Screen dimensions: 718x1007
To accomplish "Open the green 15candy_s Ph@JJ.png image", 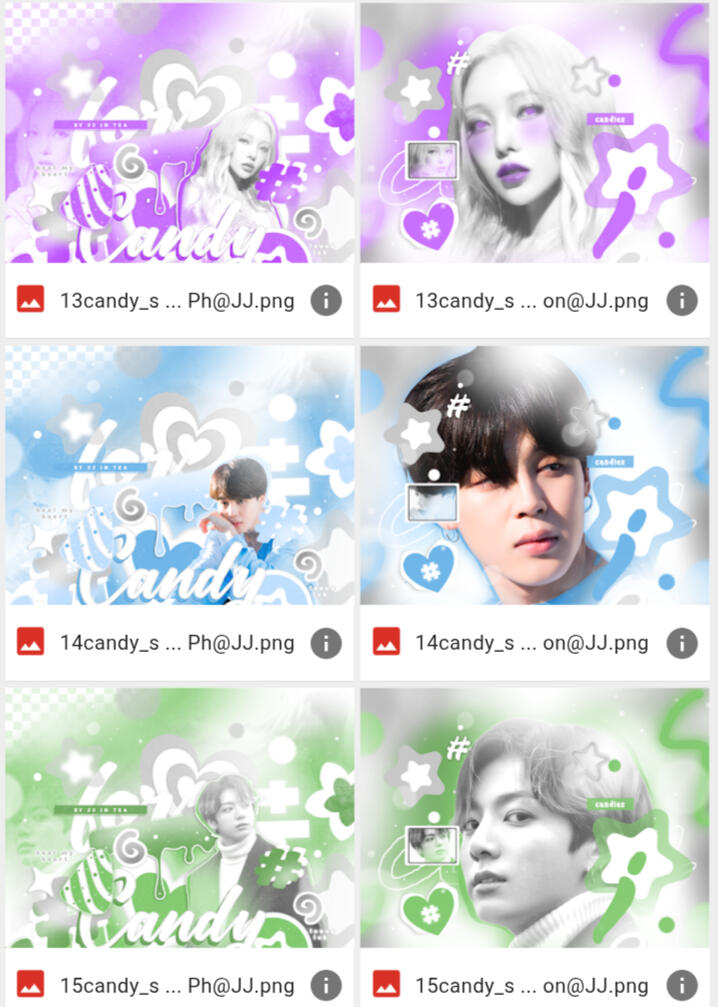I will pos(180,818).
